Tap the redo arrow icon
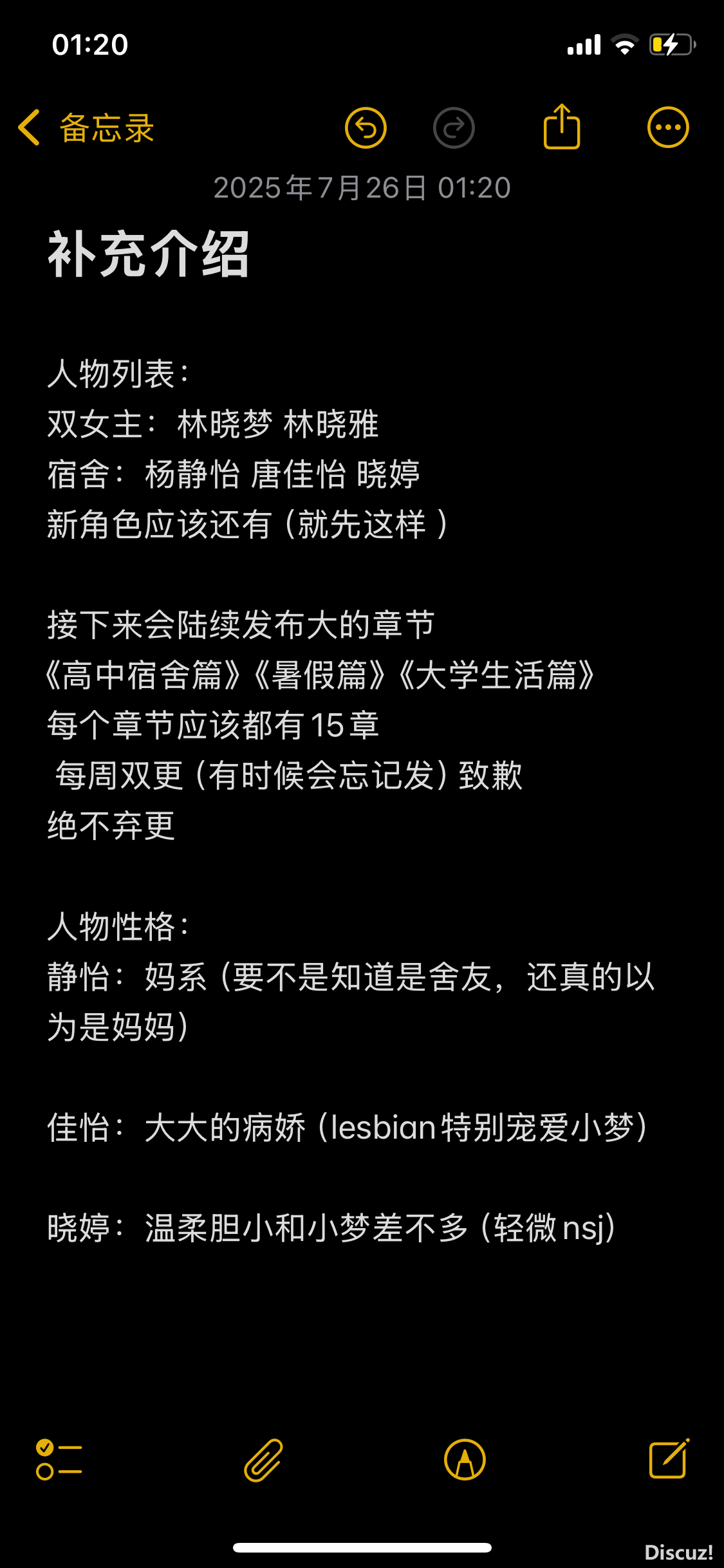The image size is (724, 1568). click(x=454, y=127)
